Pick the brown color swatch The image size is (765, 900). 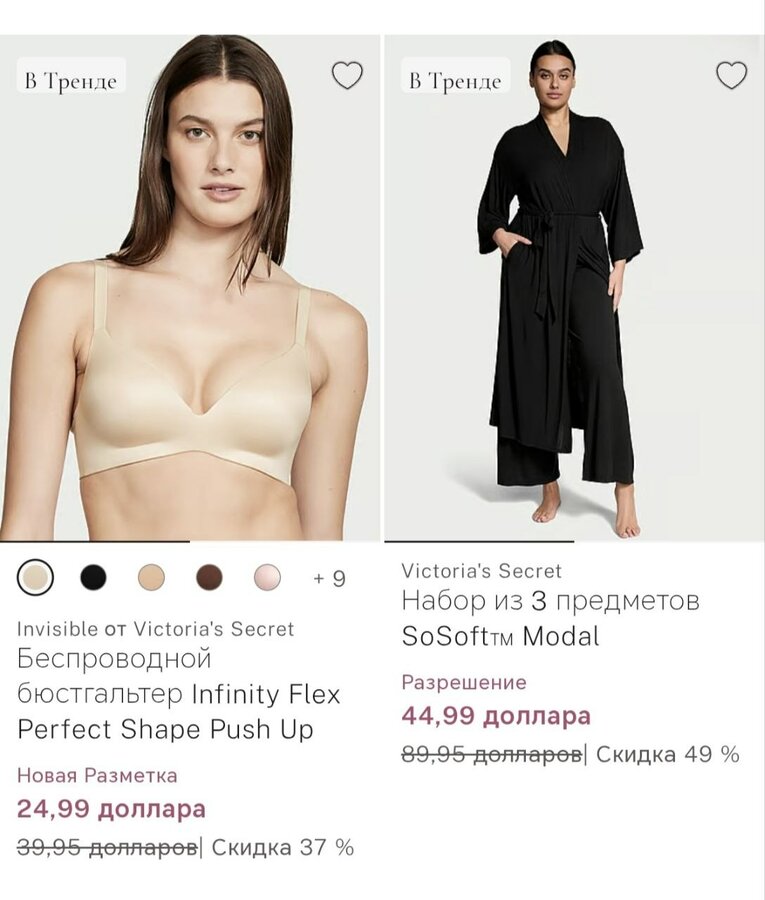[209, 577]
